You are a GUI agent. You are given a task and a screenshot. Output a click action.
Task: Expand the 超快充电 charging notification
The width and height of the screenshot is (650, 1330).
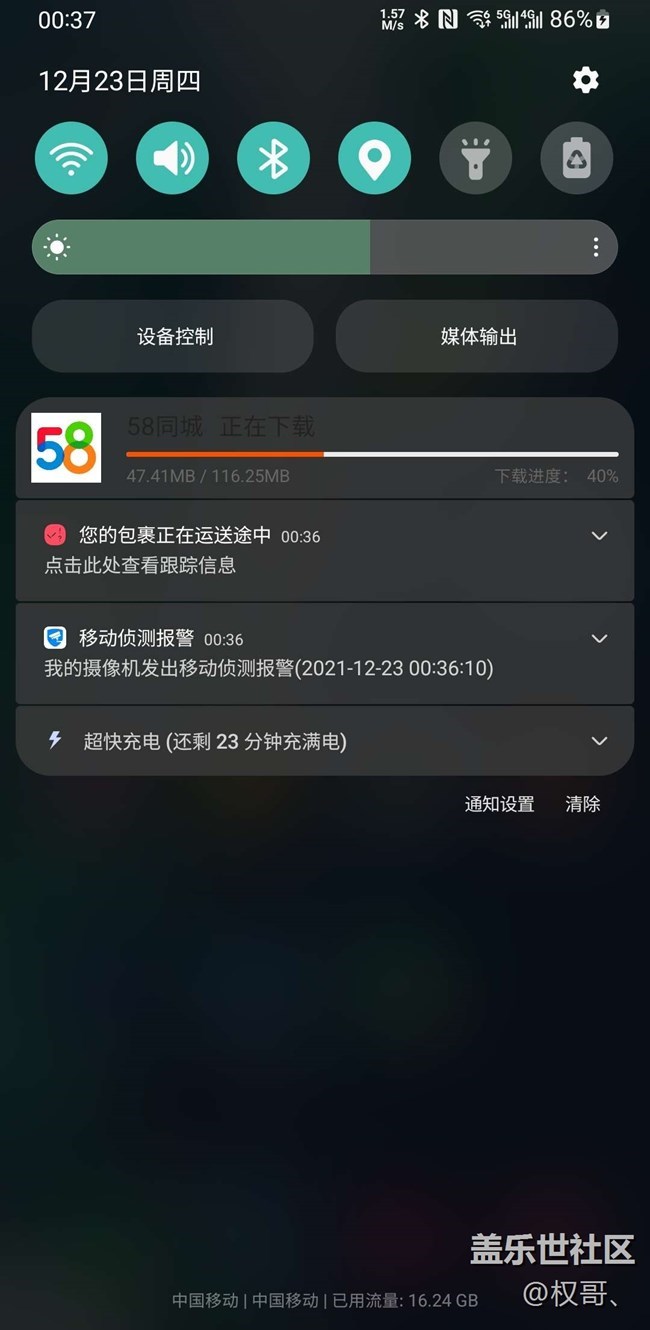point(599,741)
